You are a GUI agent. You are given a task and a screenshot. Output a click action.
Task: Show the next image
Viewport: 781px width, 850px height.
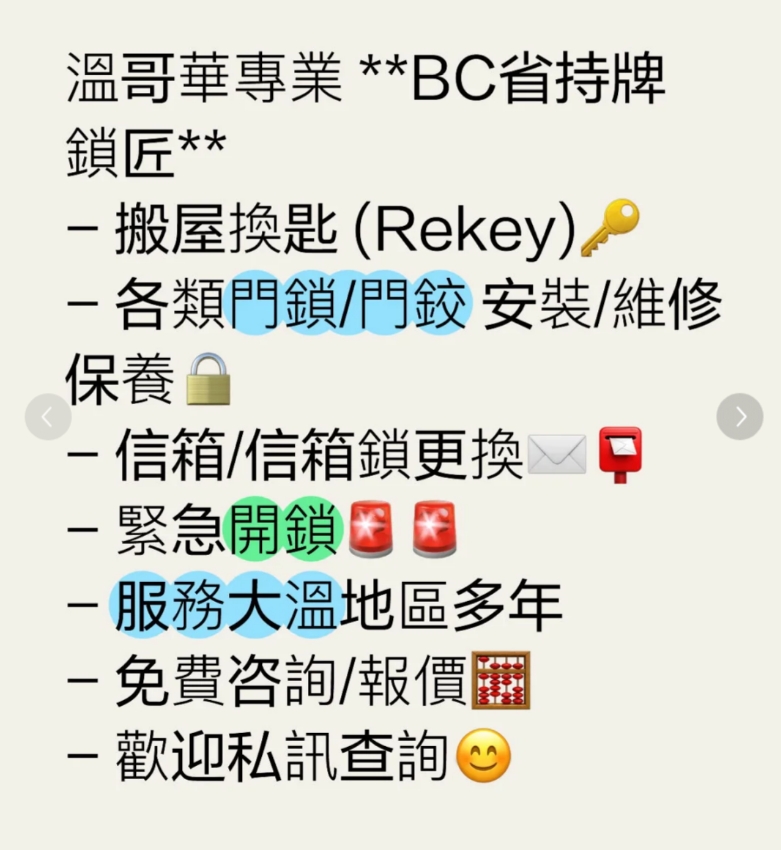(x=739, y=417)
